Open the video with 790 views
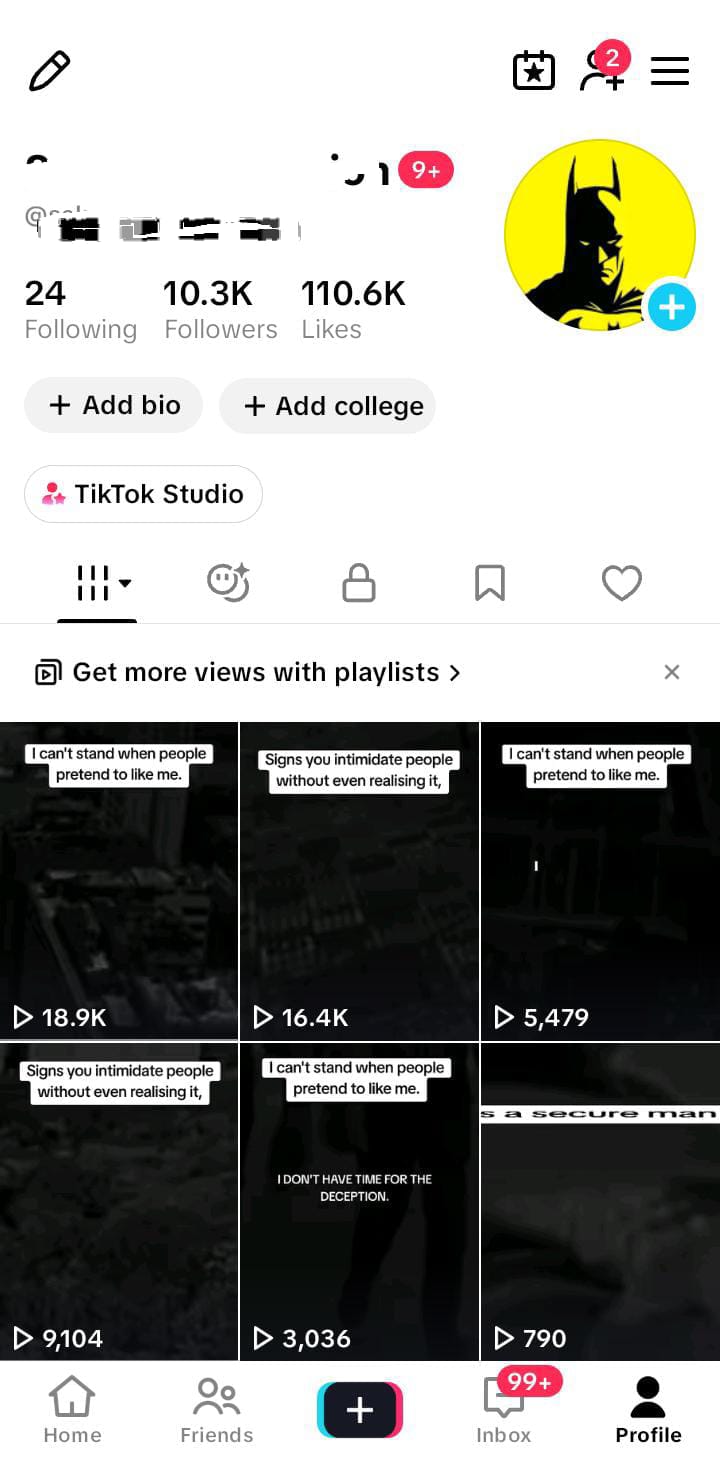 click(x=600, y=1202)
